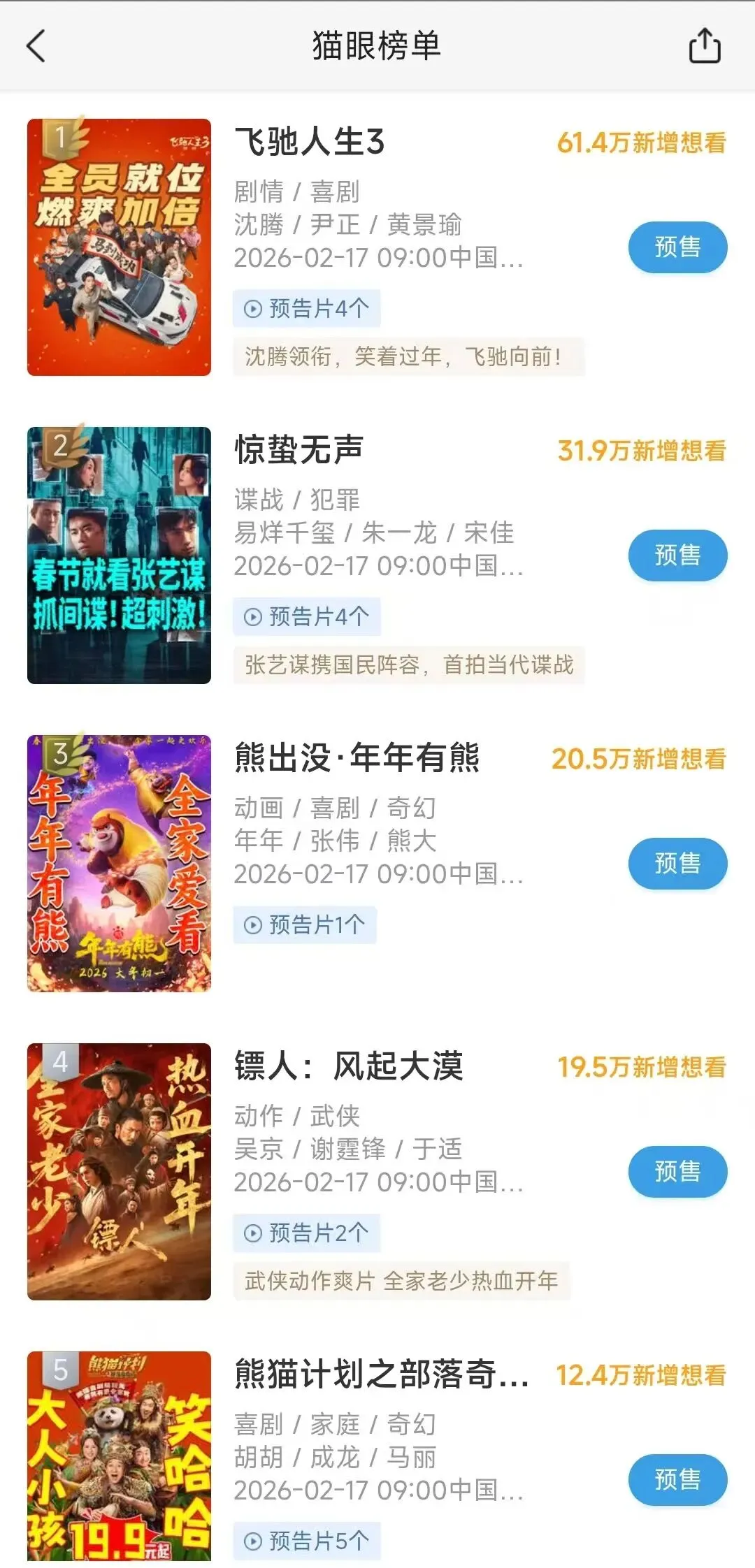755x1568 pixels.
Task: Open 熊出没·年年有熊 poster
Action: (x=119, y=864)
